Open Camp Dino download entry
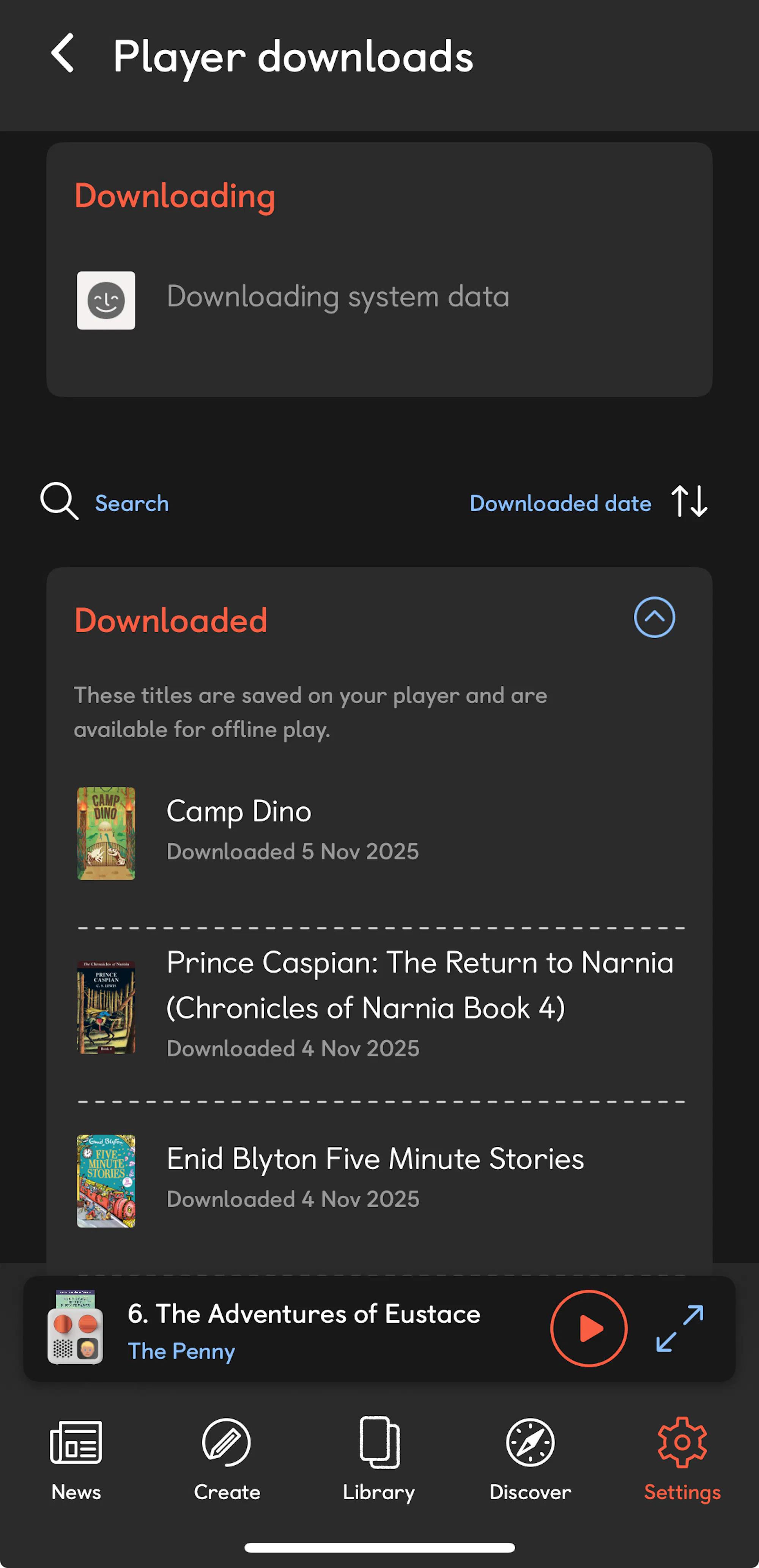The width and height of the screenshot is (759, 1568). (x=292, y=832)
